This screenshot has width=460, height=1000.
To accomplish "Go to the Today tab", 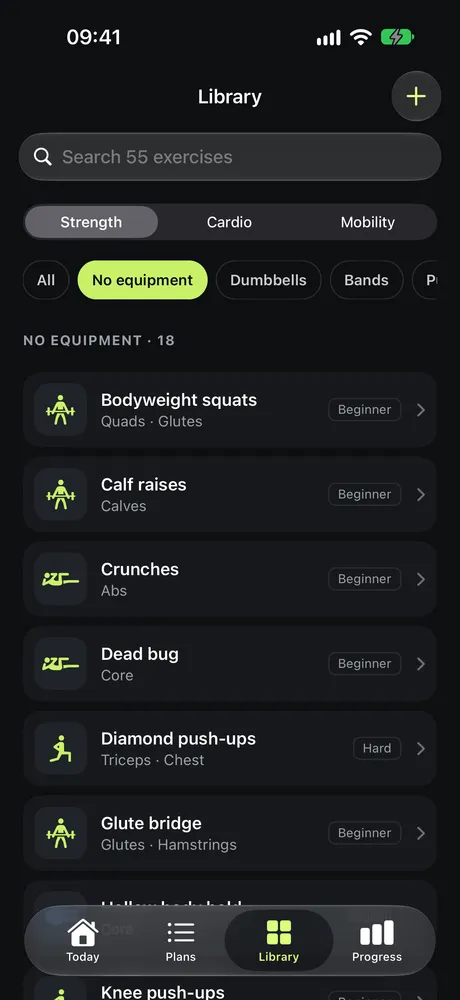I will pyautogui.click(x=83, y=941).
